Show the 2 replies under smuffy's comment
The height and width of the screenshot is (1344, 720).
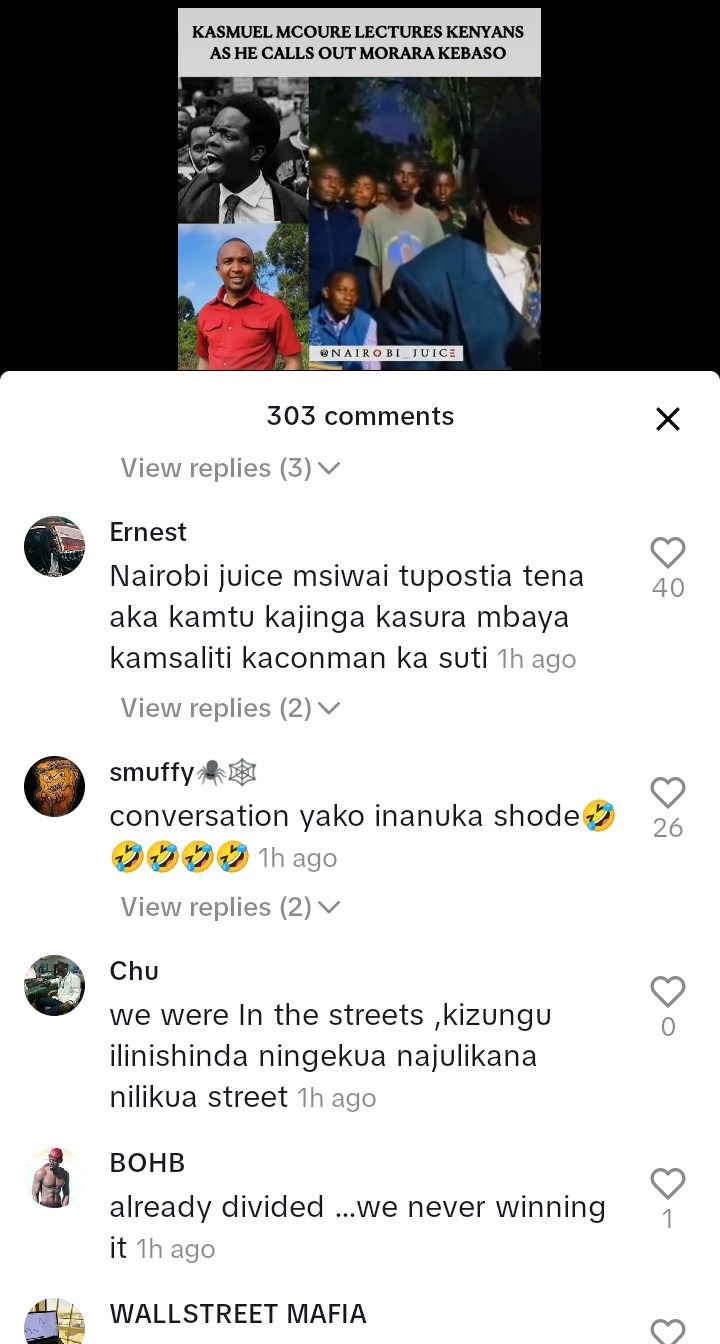[230, 907]
